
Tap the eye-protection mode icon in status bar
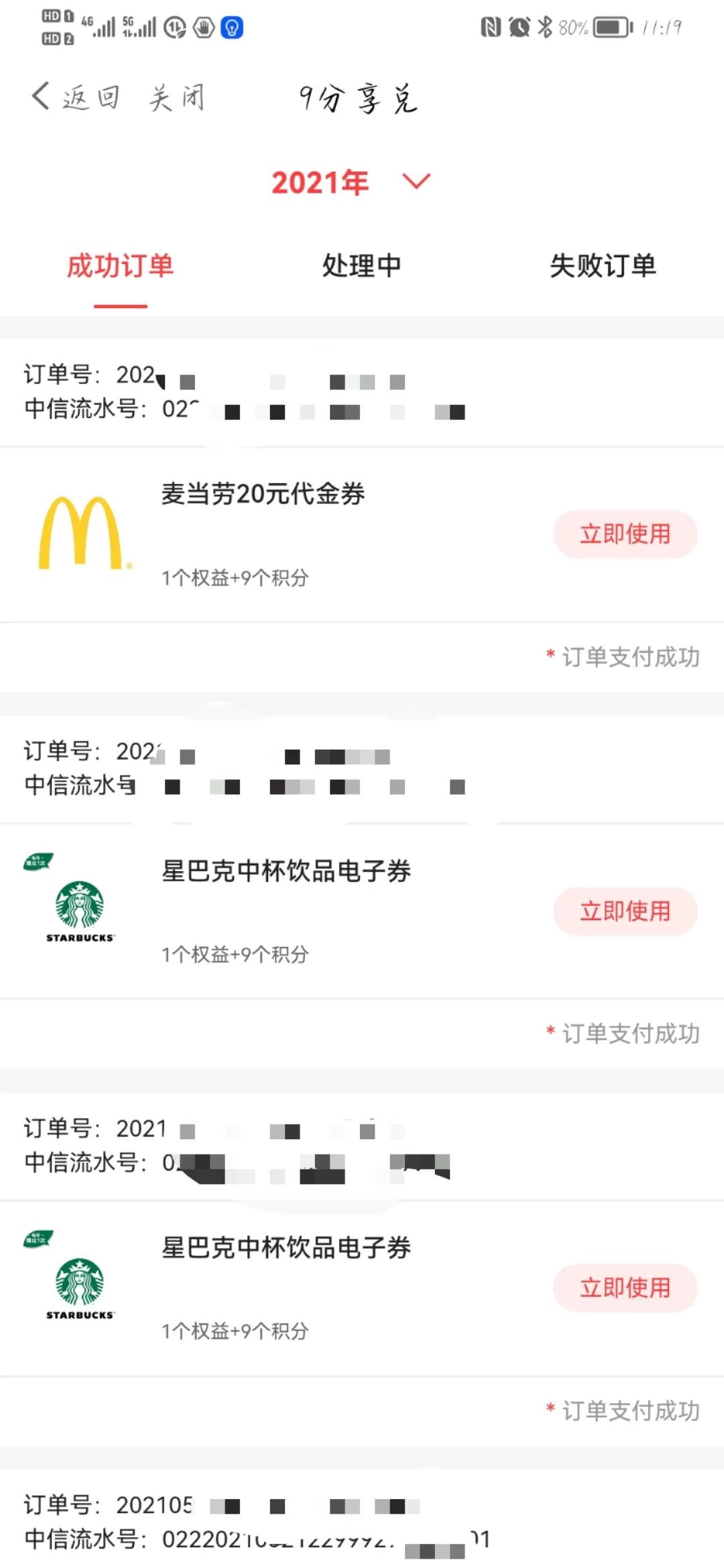(x=231, y=28)
